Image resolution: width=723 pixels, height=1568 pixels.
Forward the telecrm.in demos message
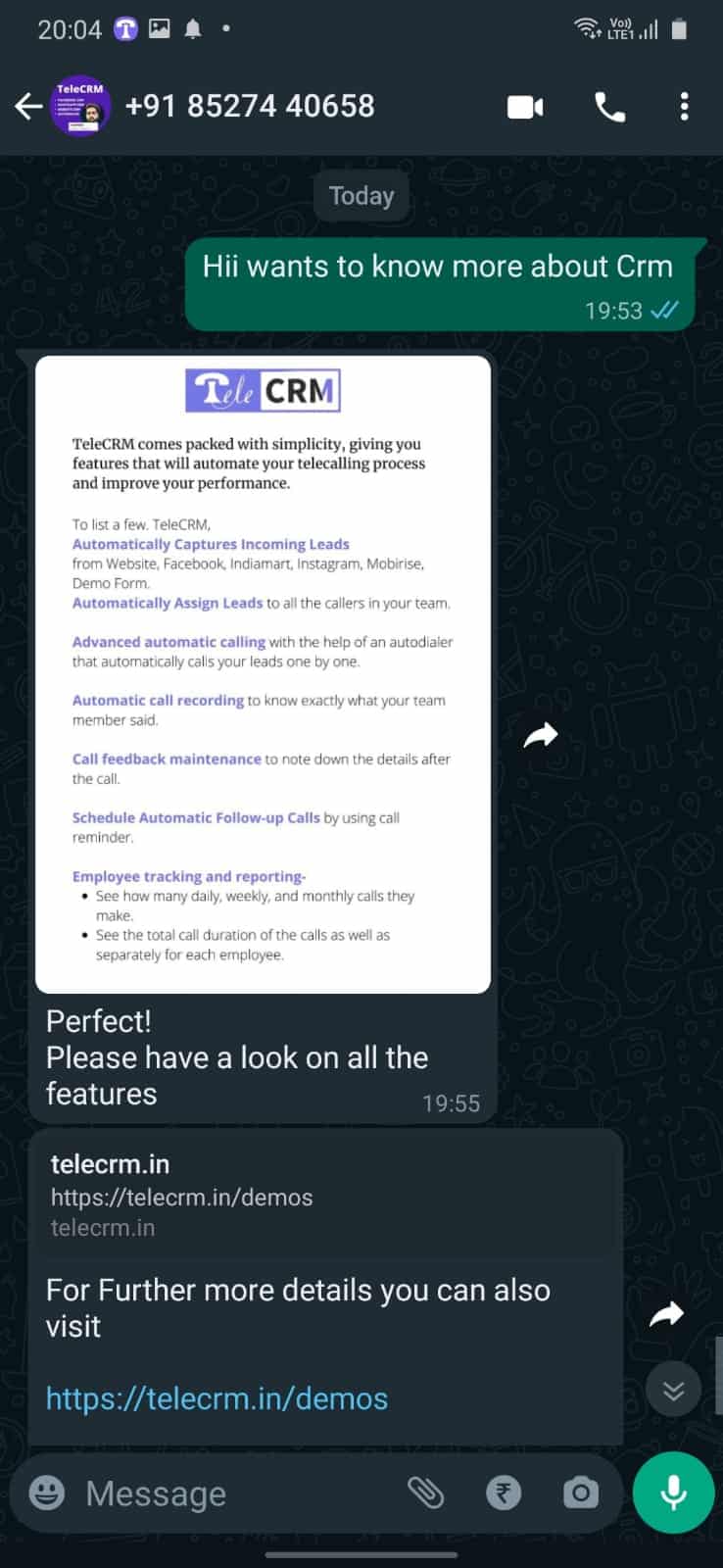click(666, 1314)
